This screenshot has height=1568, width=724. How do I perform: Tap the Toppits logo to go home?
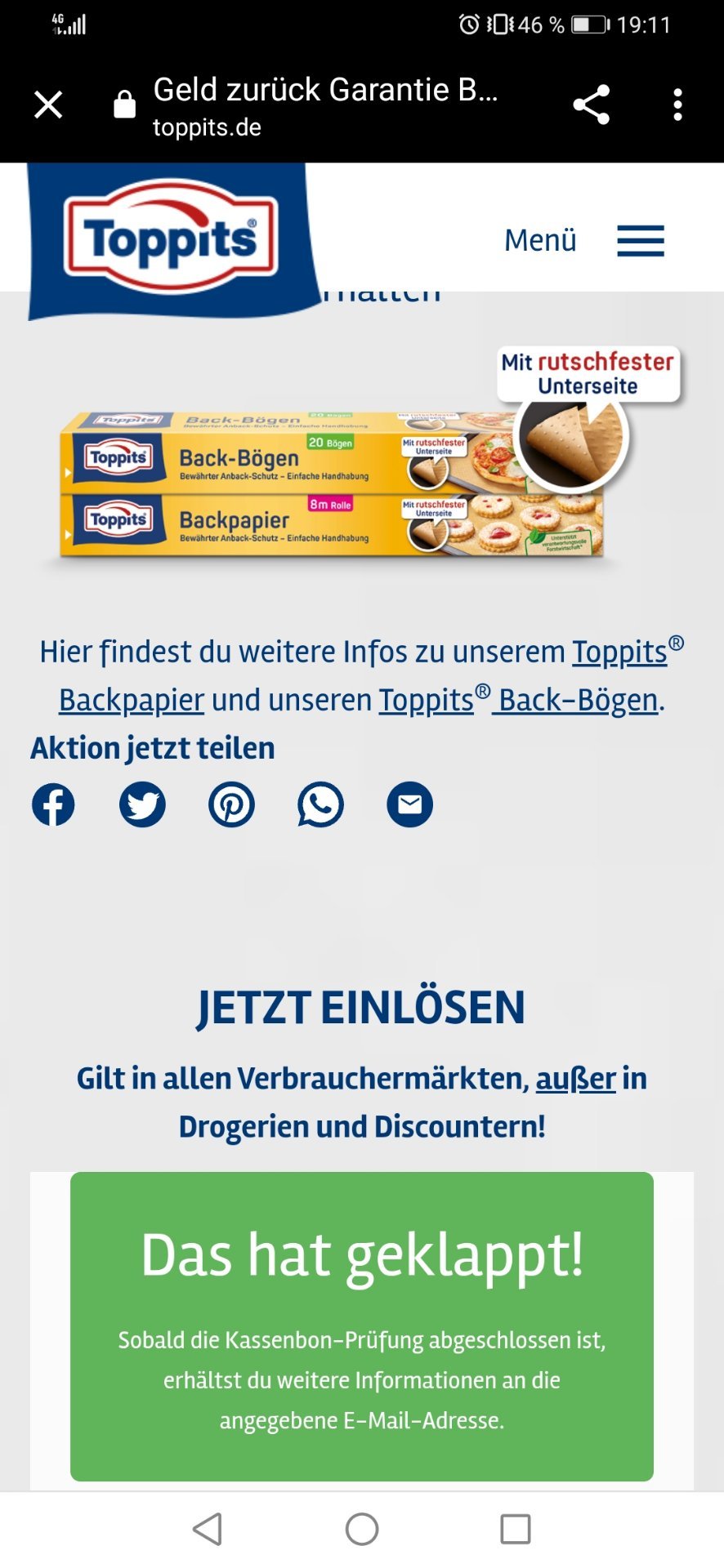[171, 238]
